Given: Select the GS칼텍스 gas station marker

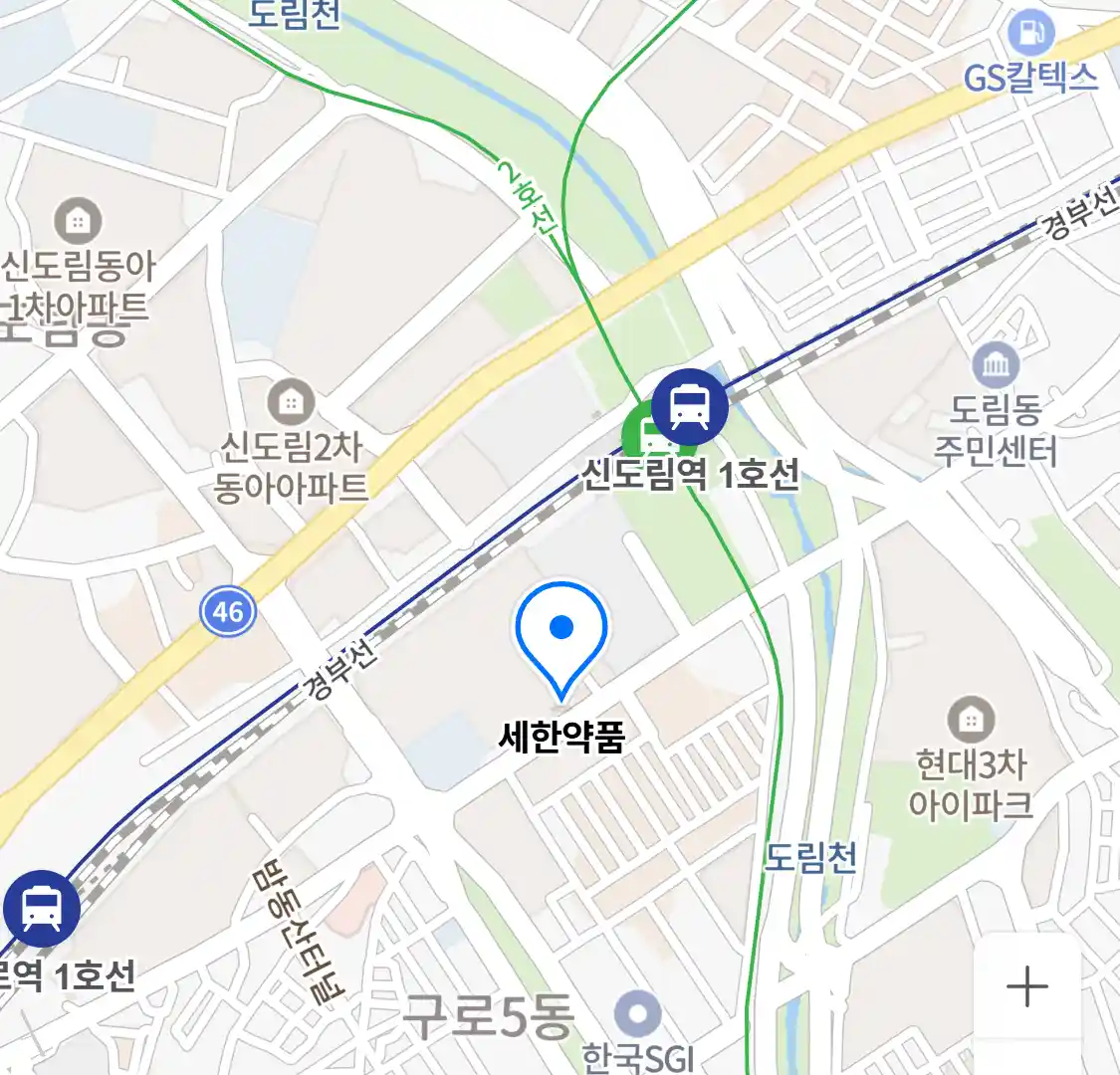Looking at the screenshot, I should pyautogui.click(x=1030, y=35).
